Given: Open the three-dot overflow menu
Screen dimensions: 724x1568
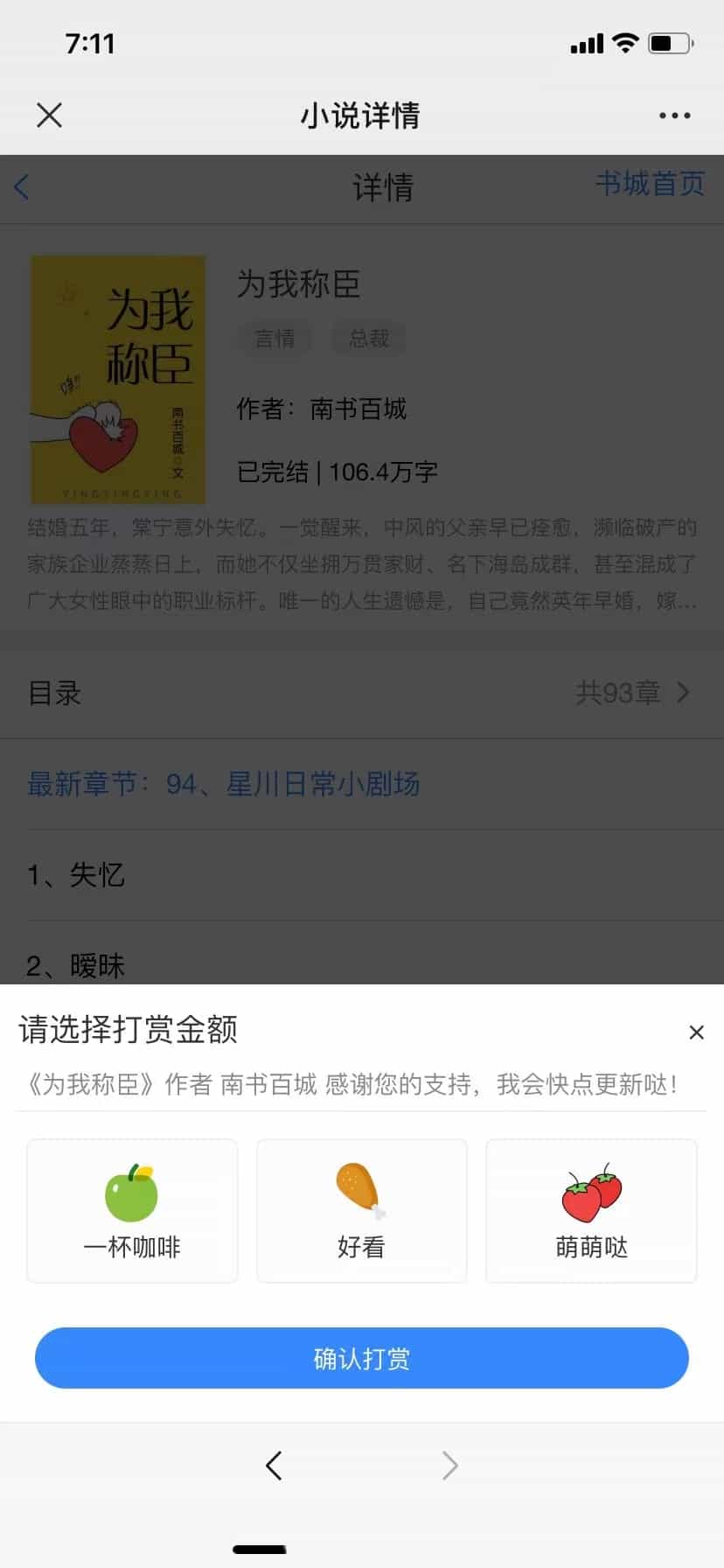Looking at the screenshot, I should 674,115.
